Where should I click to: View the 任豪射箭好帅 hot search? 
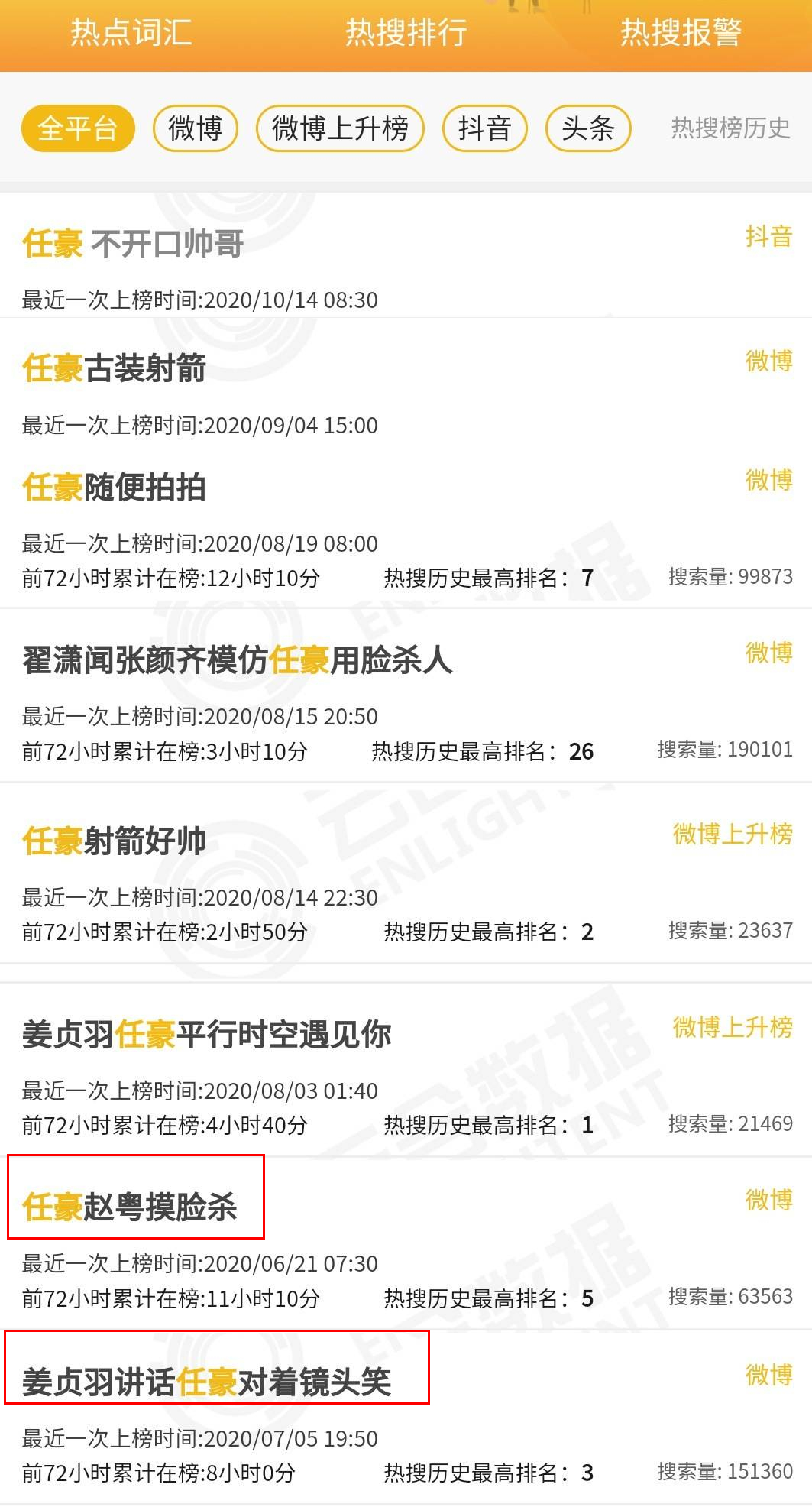point(115,841)
